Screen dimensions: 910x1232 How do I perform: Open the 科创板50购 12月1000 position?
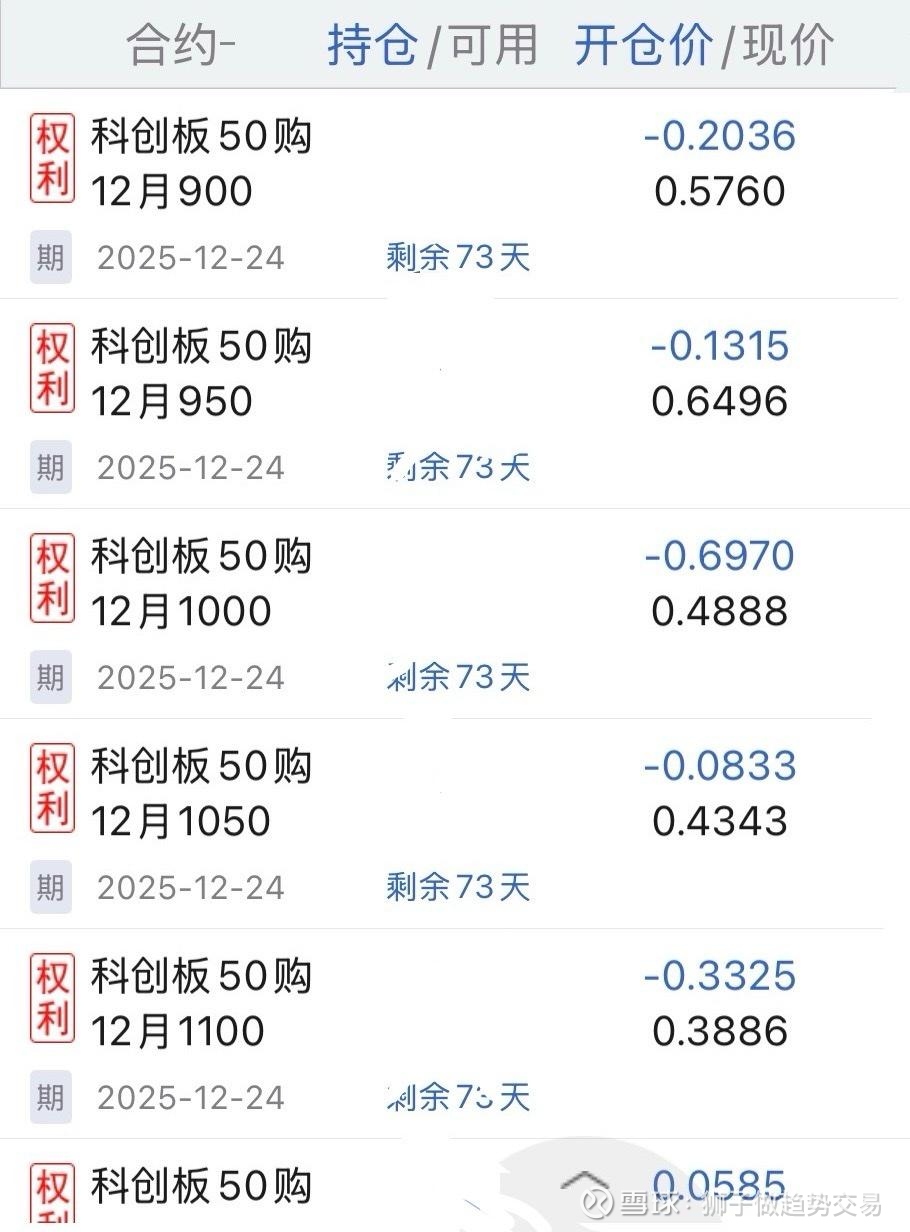tap(202, 583)
